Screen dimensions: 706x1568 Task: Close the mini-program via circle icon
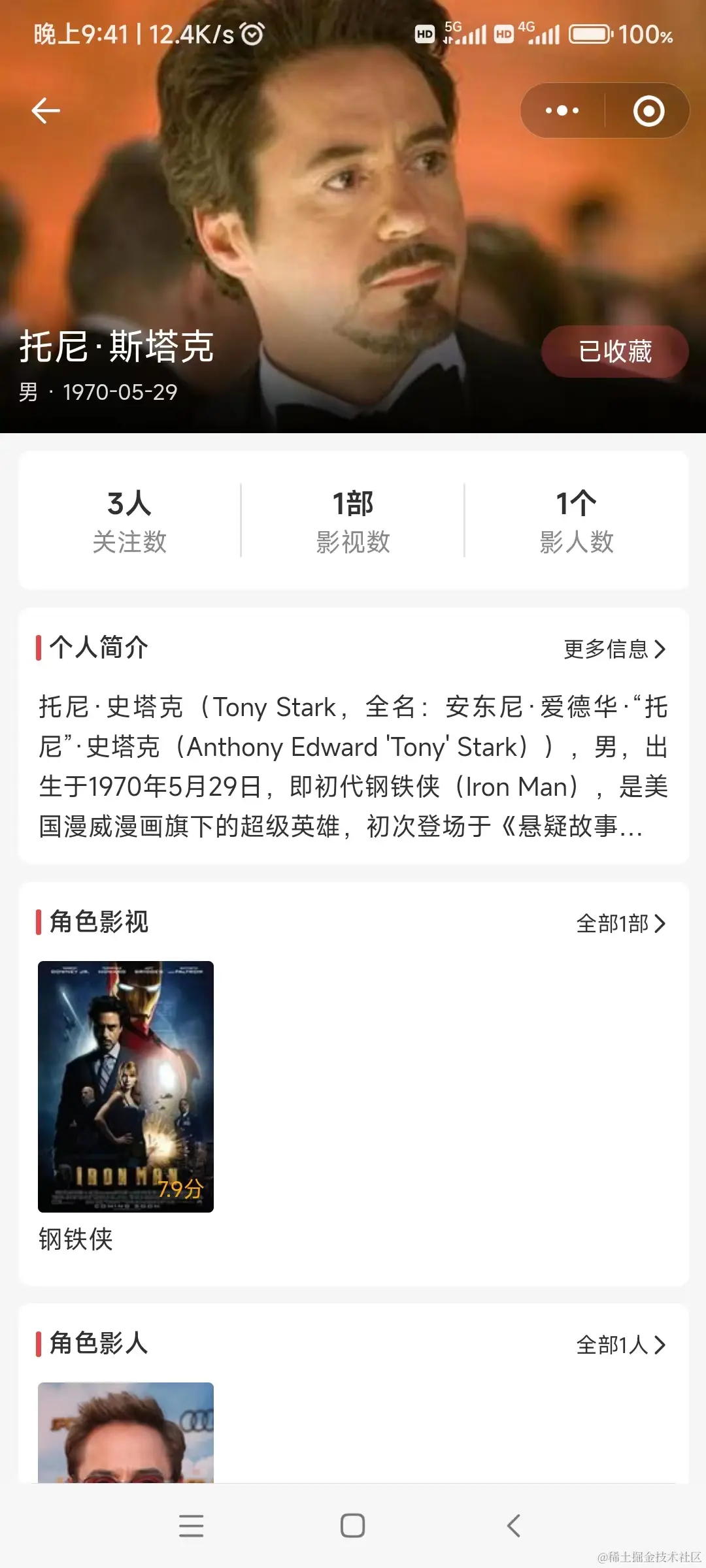pos(648,111)
